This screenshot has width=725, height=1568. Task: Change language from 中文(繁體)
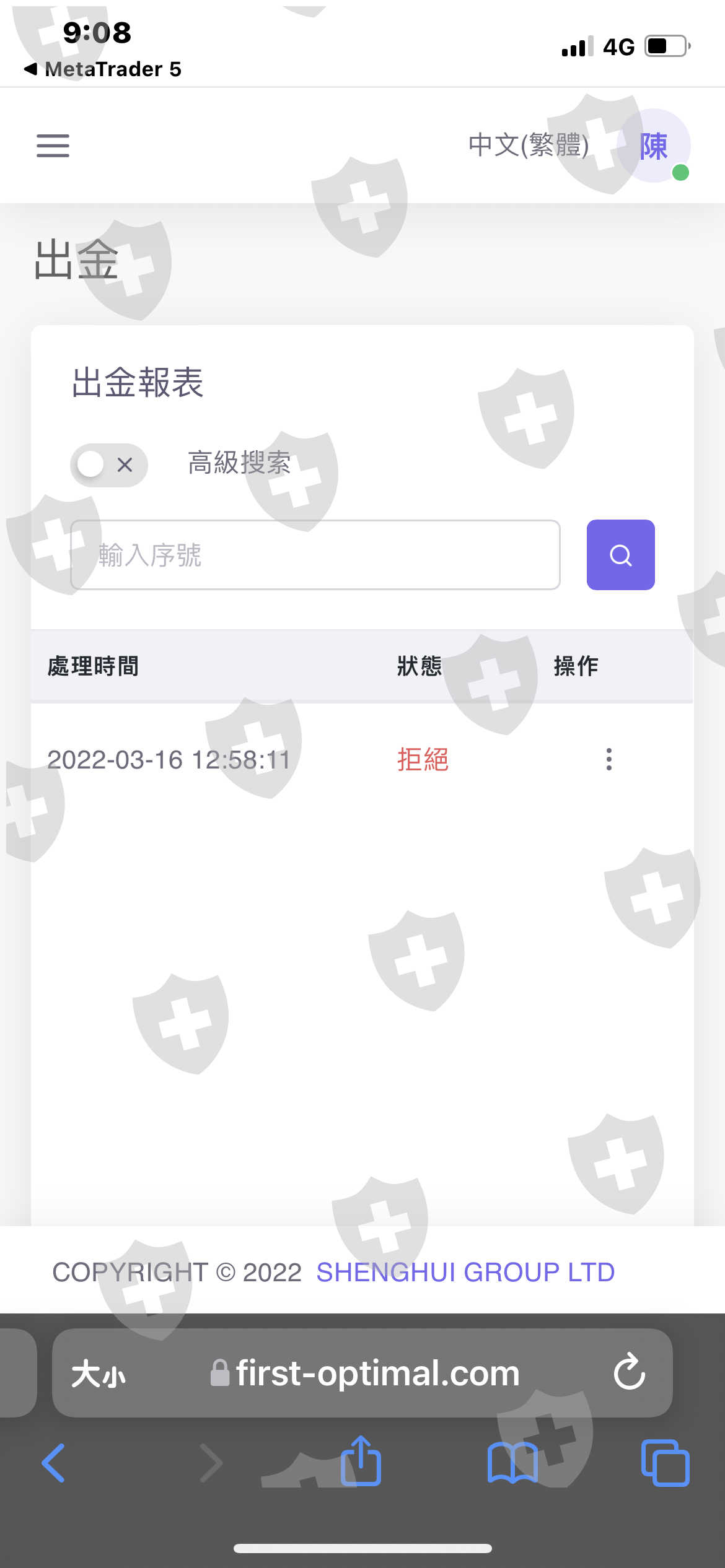point(529,146)
